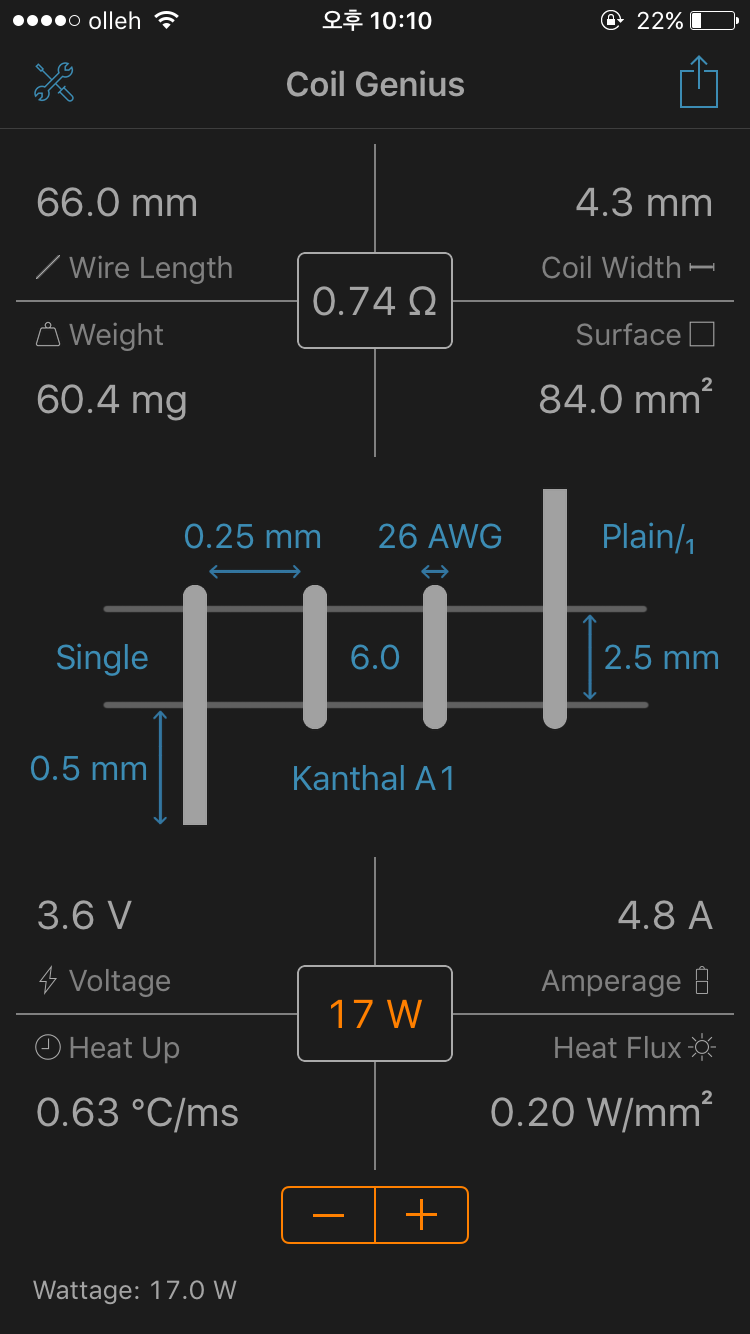750x1334 pixels.
Task: Open the tools settings icon
Action: point(54,83)
